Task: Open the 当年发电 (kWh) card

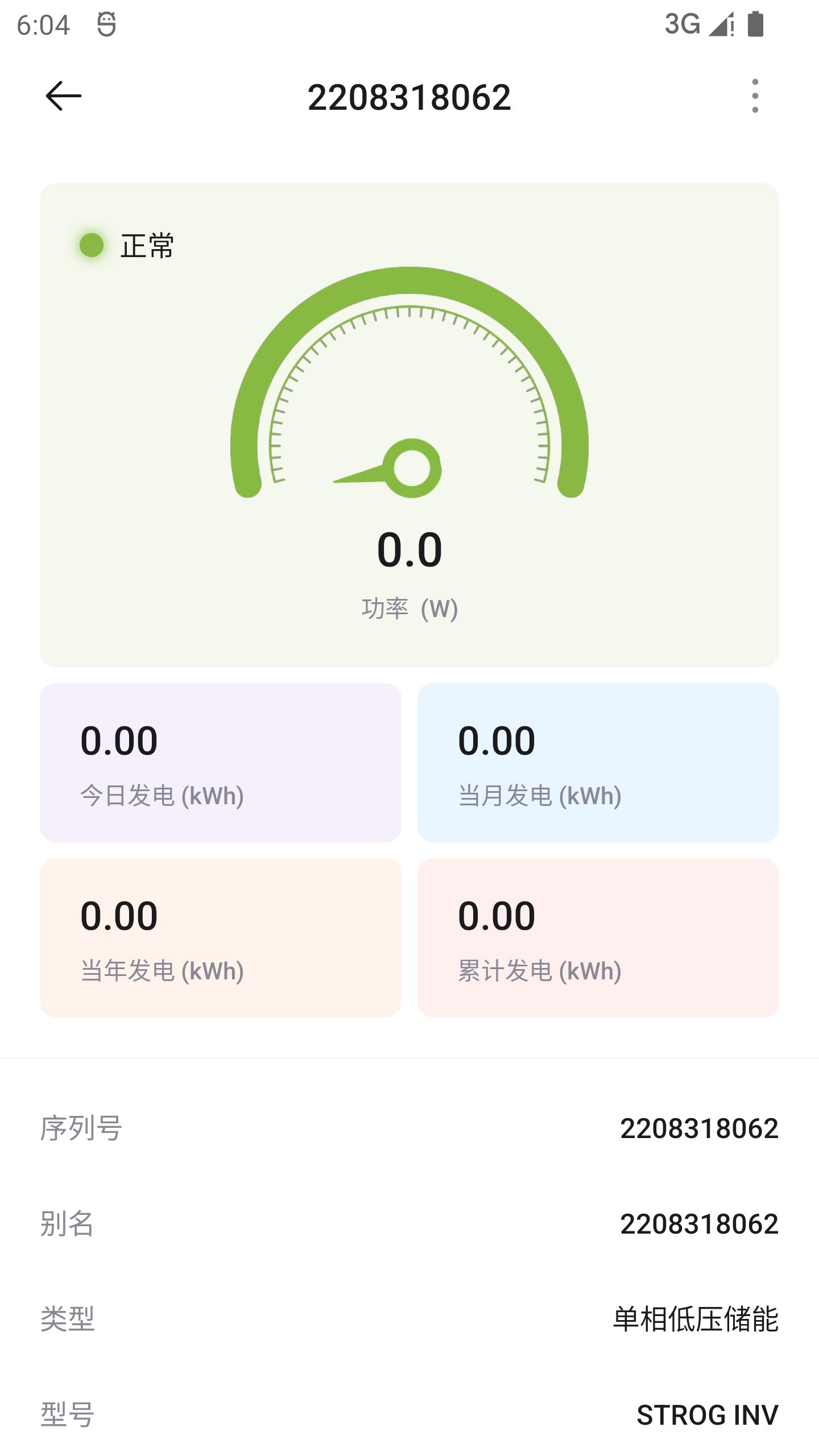Action: (221, 937)
